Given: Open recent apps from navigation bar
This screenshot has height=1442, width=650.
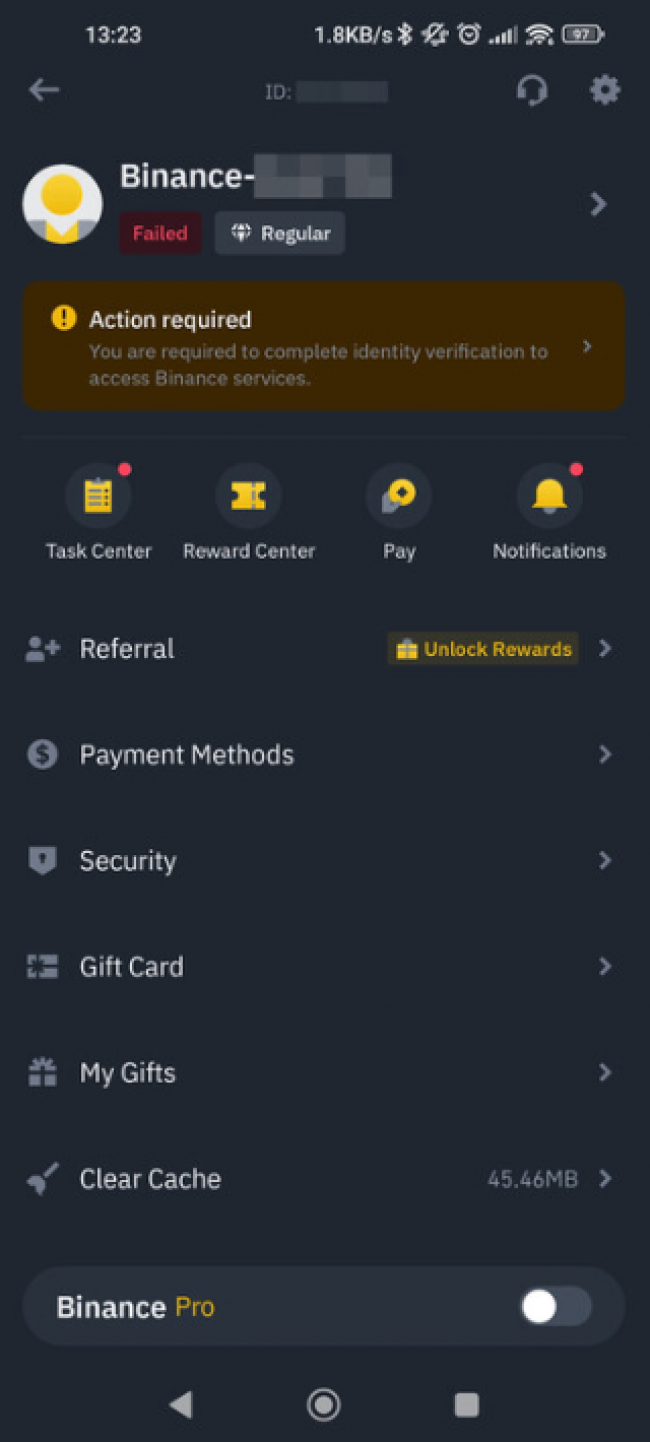Looking at the screenshot, I should [466, 1404].
